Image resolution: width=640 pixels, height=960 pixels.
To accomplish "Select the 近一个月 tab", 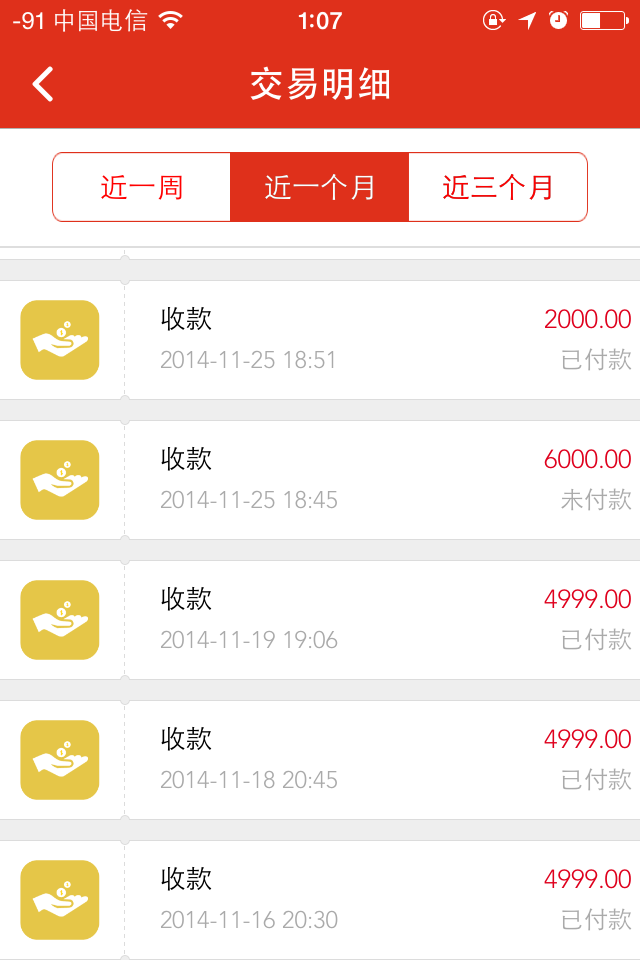I will tap(320, 187).
